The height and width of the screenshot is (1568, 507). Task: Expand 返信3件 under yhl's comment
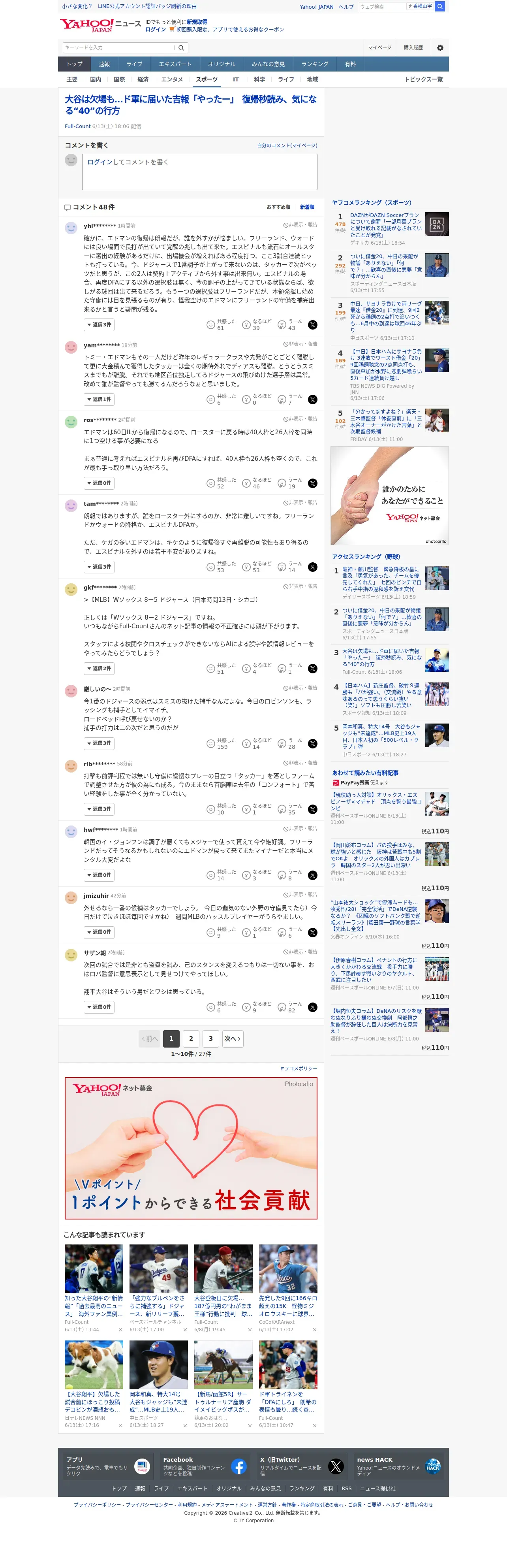(x=98, y=325)
